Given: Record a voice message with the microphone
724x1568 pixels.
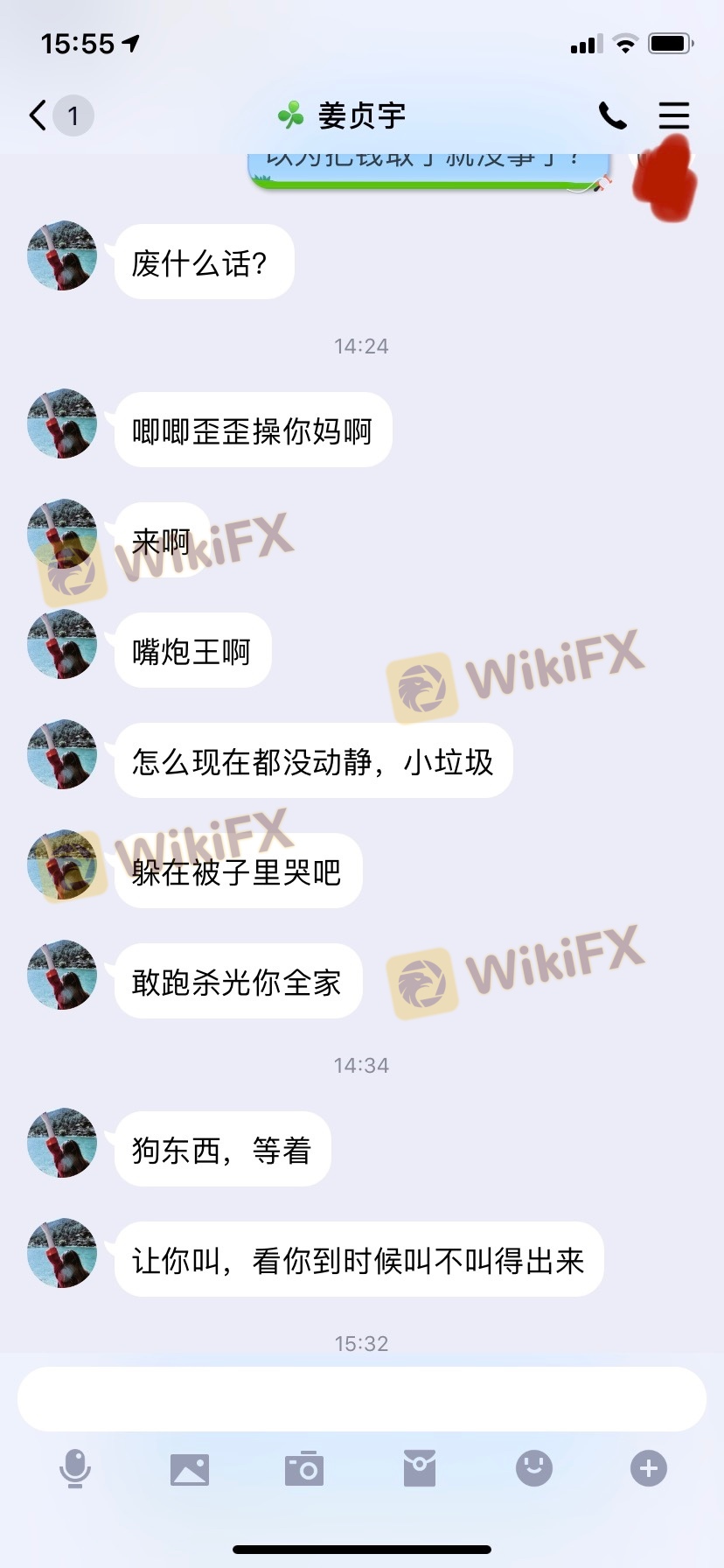Looking at the screenshot, I should click(75, 1468).
